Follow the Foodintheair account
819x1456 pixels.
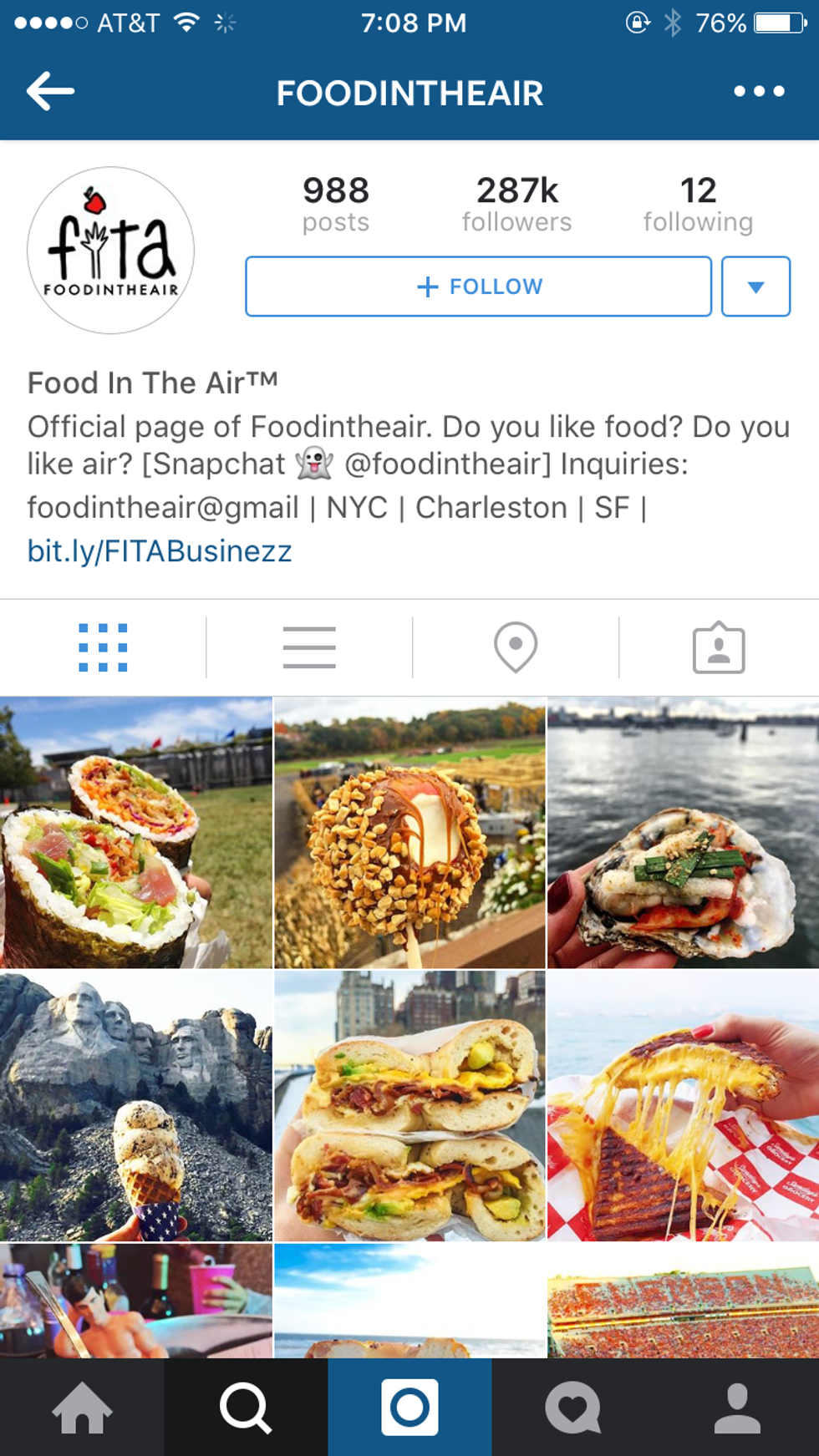478,287
